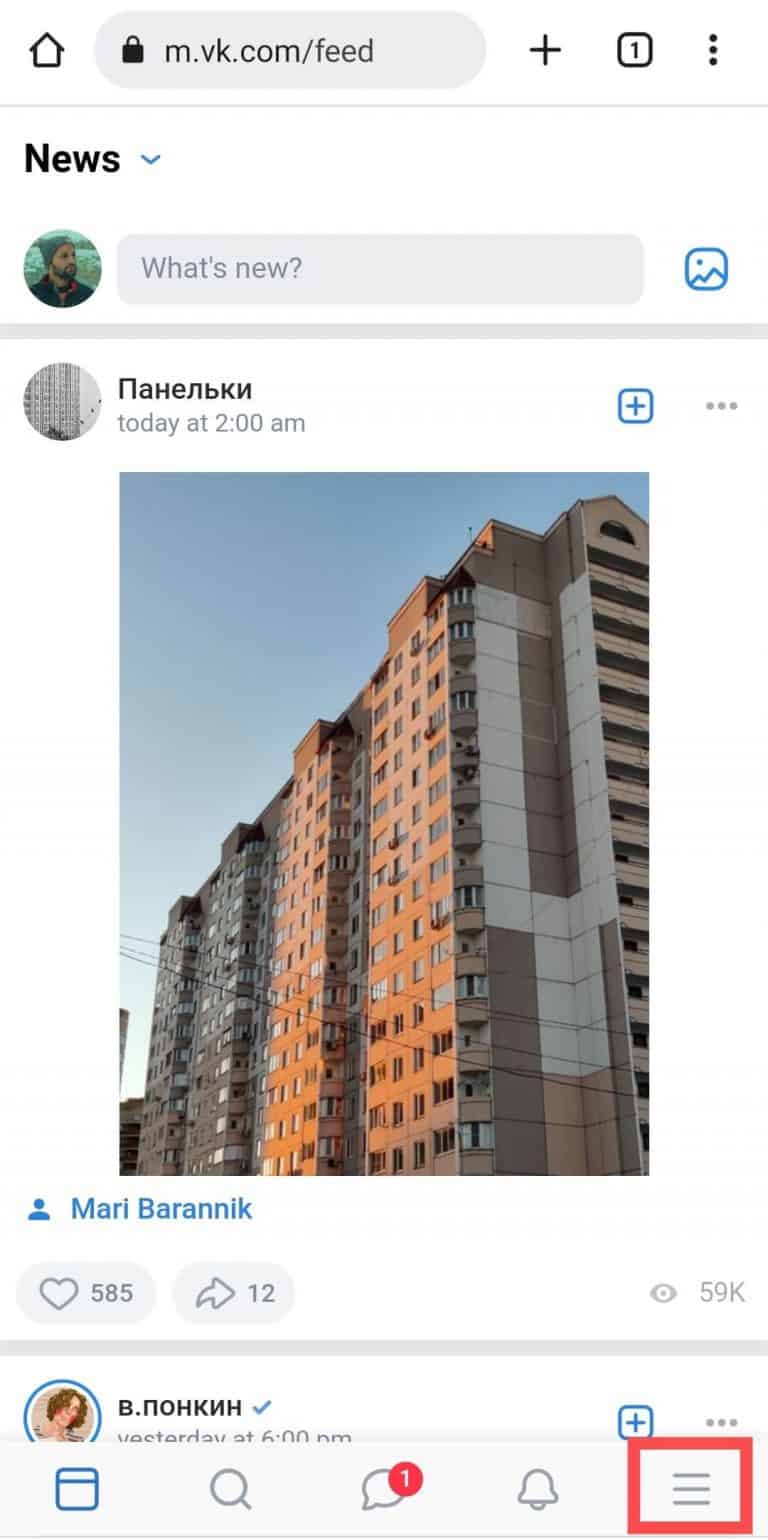Switch to the news feed tab
The height and width of the screenshot is (1540, 768).
point(77,1489)
